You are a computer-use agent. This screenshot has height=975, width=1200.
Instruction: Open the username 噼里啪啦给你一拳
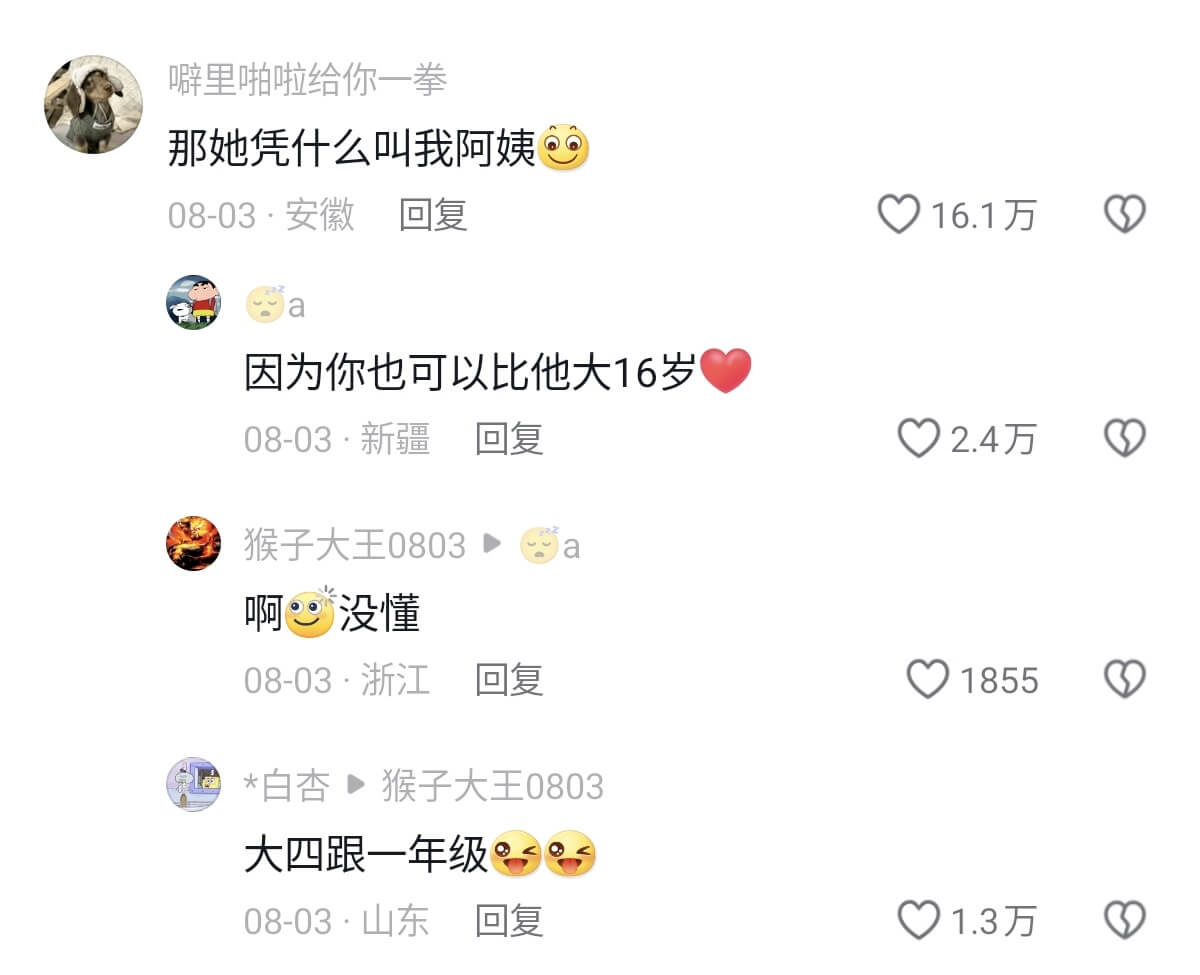[307, 80]
